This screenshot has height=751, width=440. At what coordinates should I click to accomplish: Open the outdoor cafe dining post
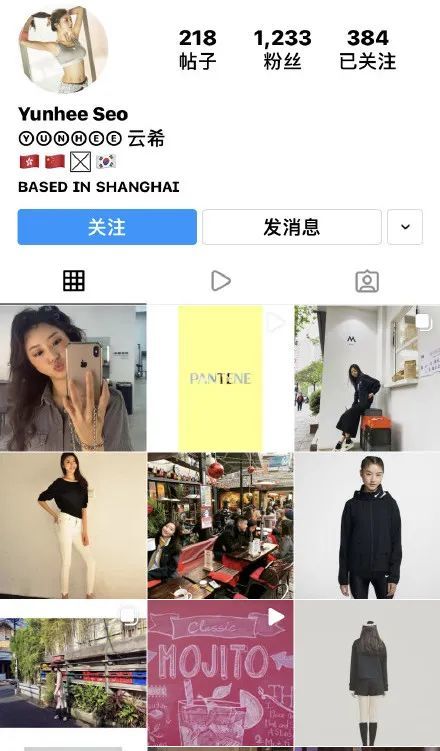point(220,525)
